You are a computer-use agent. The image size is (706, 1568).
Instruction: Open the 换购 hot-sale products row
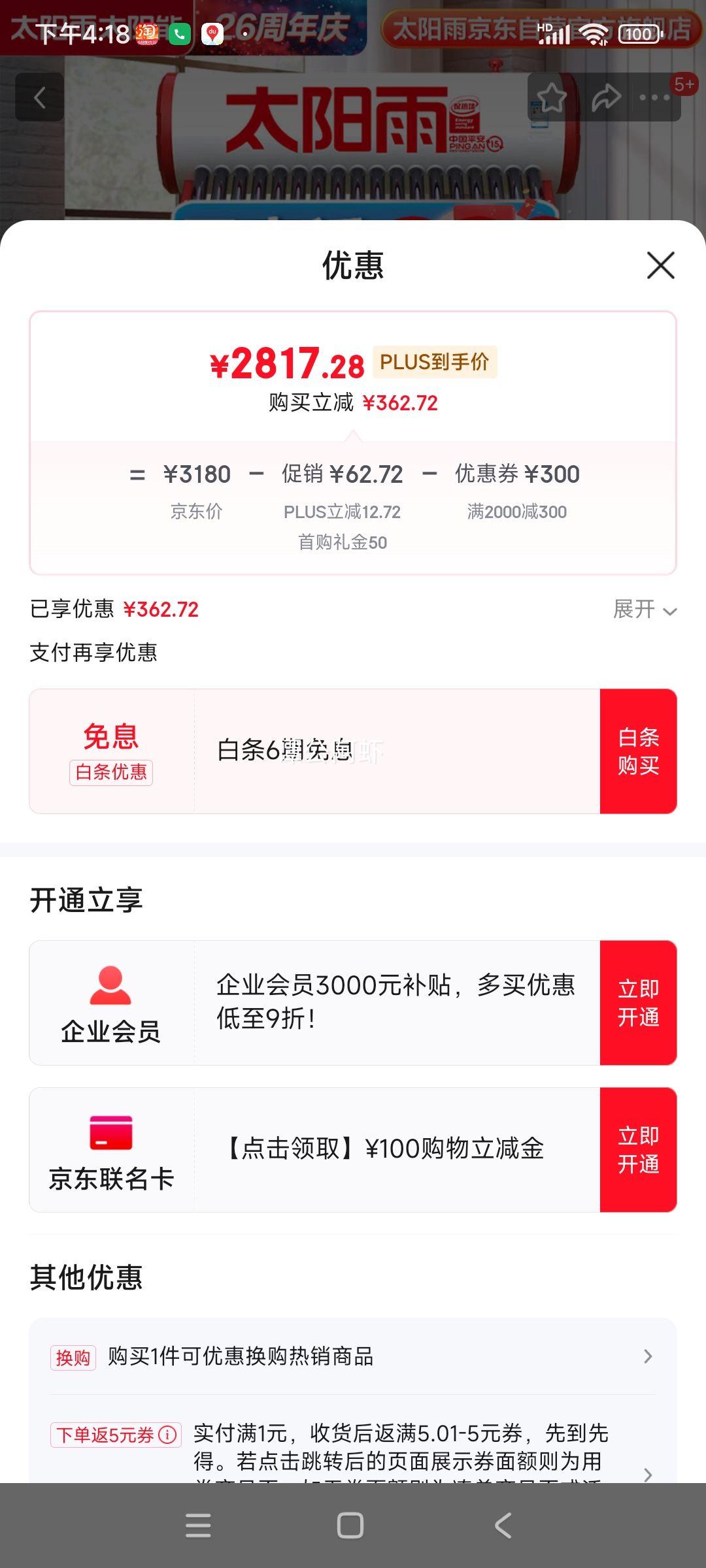[353, 1357]
